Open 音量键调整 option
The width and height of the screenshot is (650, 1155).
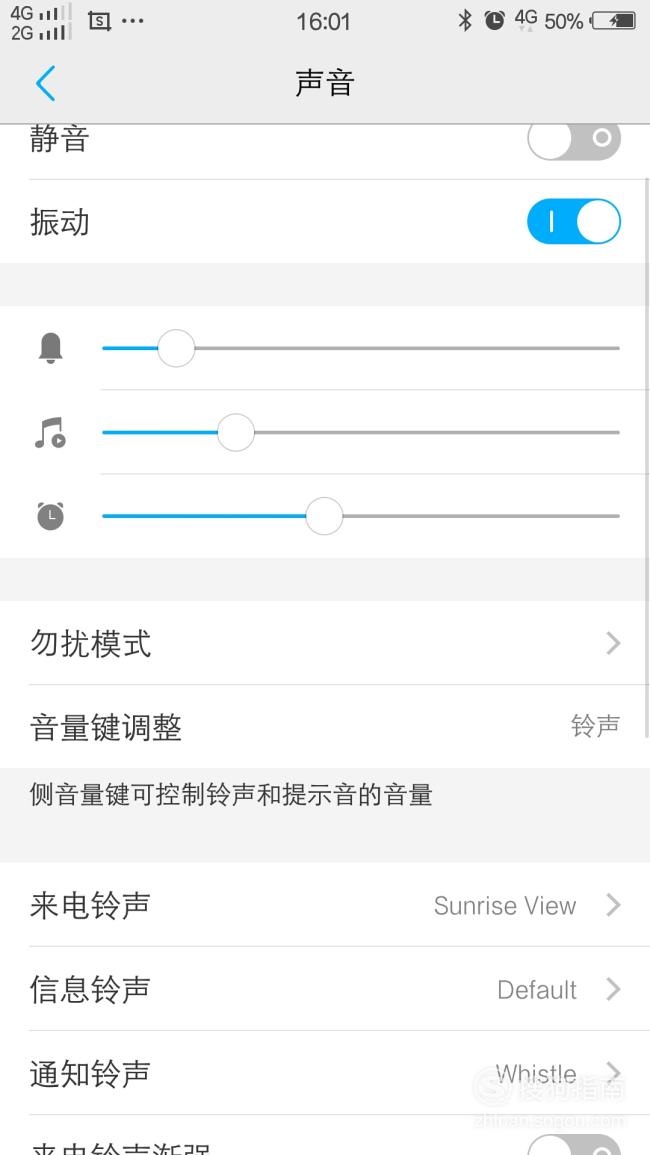click(x=325, y=727)
